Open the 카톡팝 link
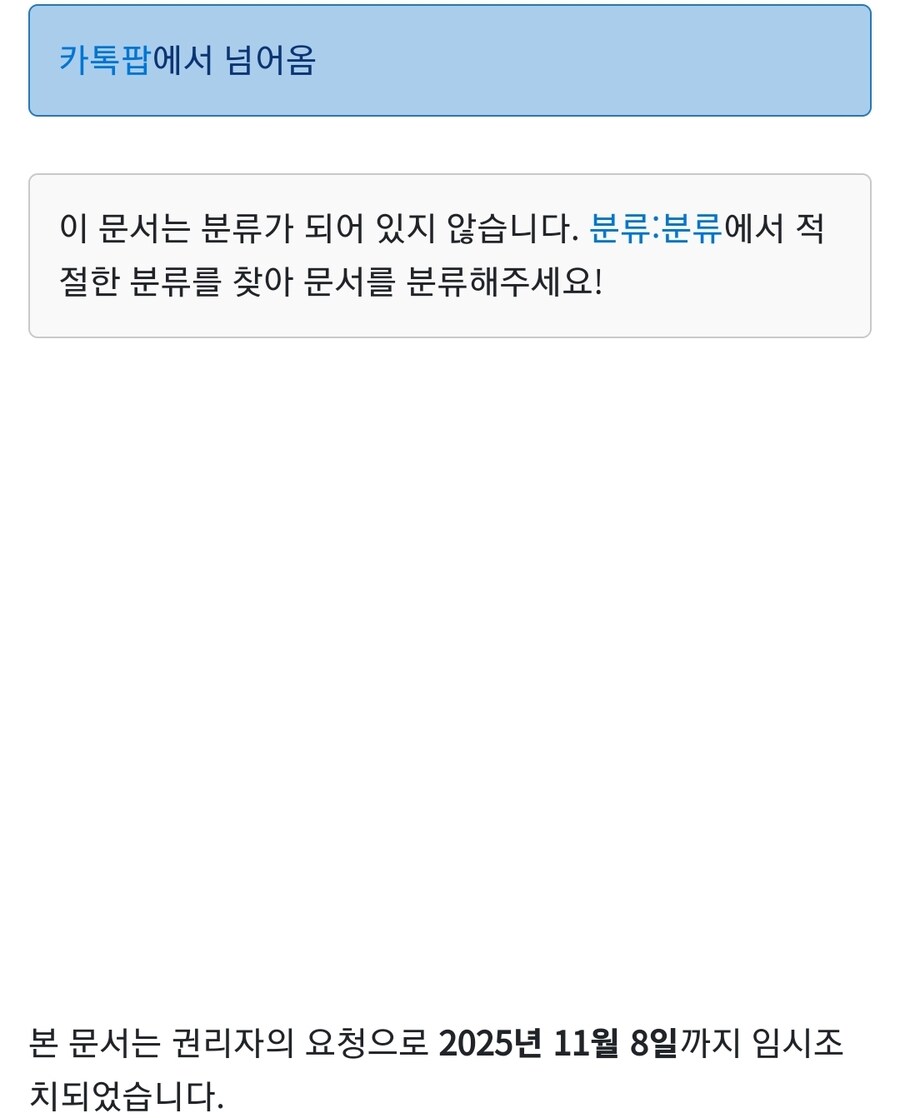This screenshot has width=900, height=1118. (x=104, y=61)
